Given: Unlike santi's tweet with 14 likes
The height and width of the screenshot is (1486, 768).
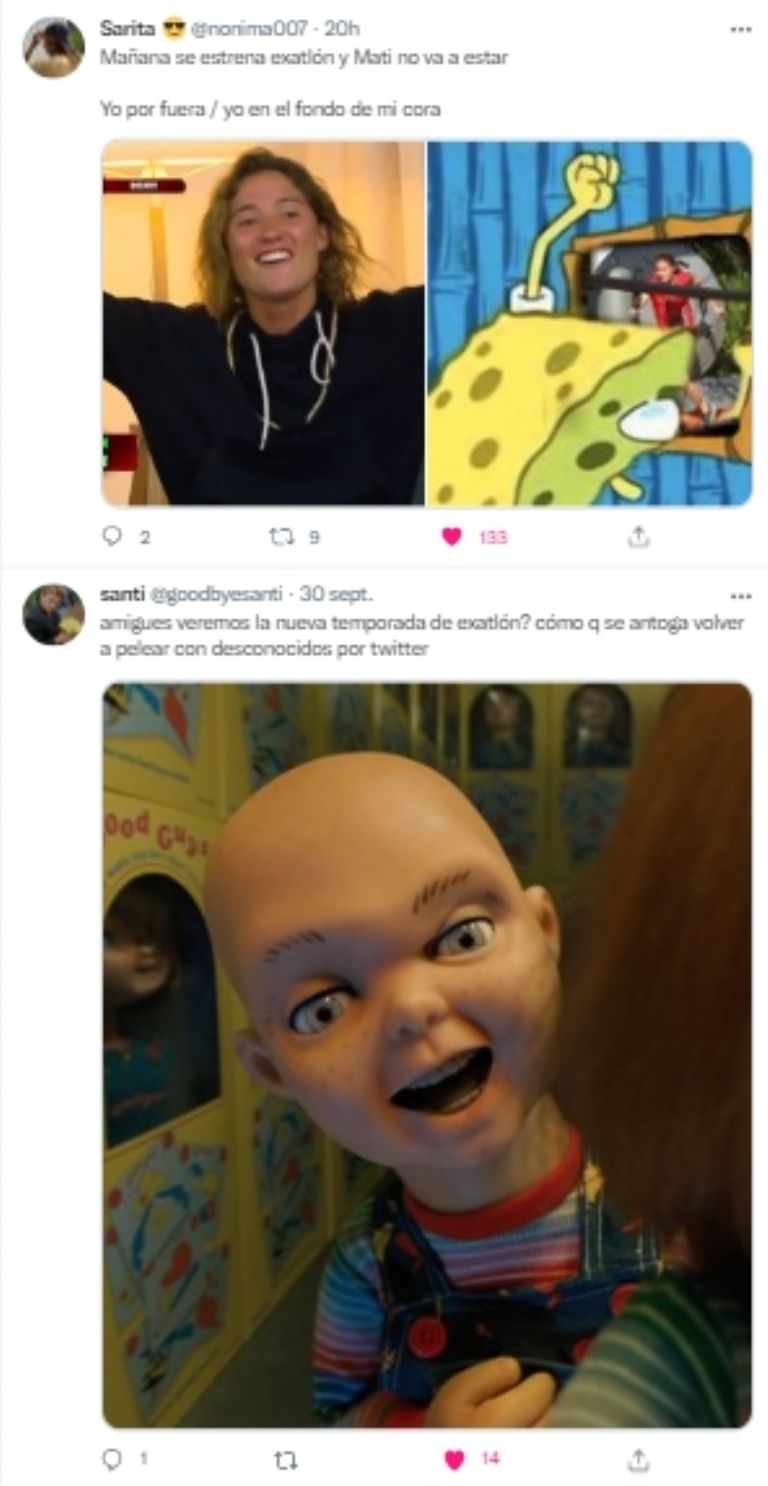Looking at the screenshot, I should click(455, 1460).
